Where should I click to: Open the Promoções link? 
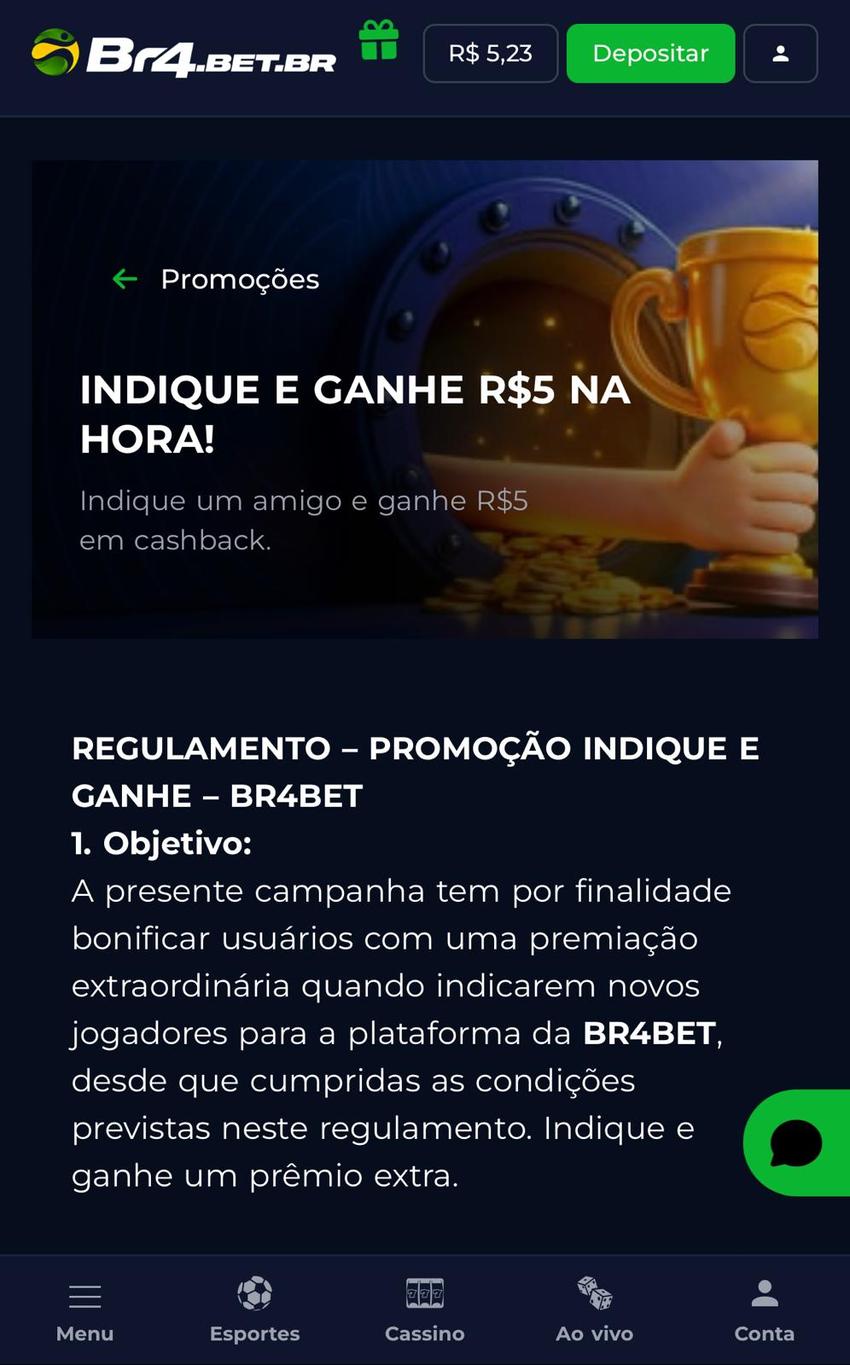pos(240,279)
